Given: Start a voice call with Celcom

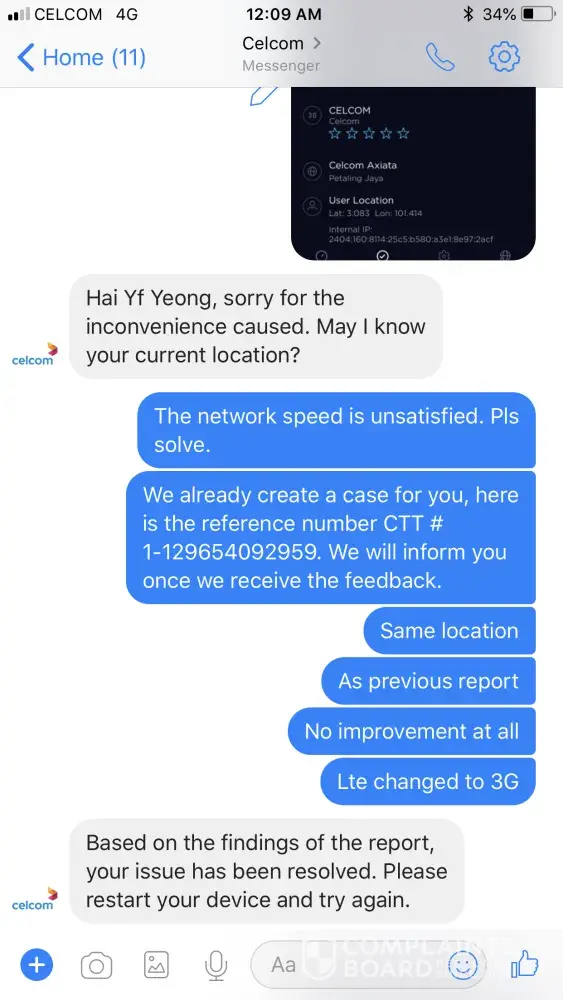Looking at the screenshot, I should point(440,57).
